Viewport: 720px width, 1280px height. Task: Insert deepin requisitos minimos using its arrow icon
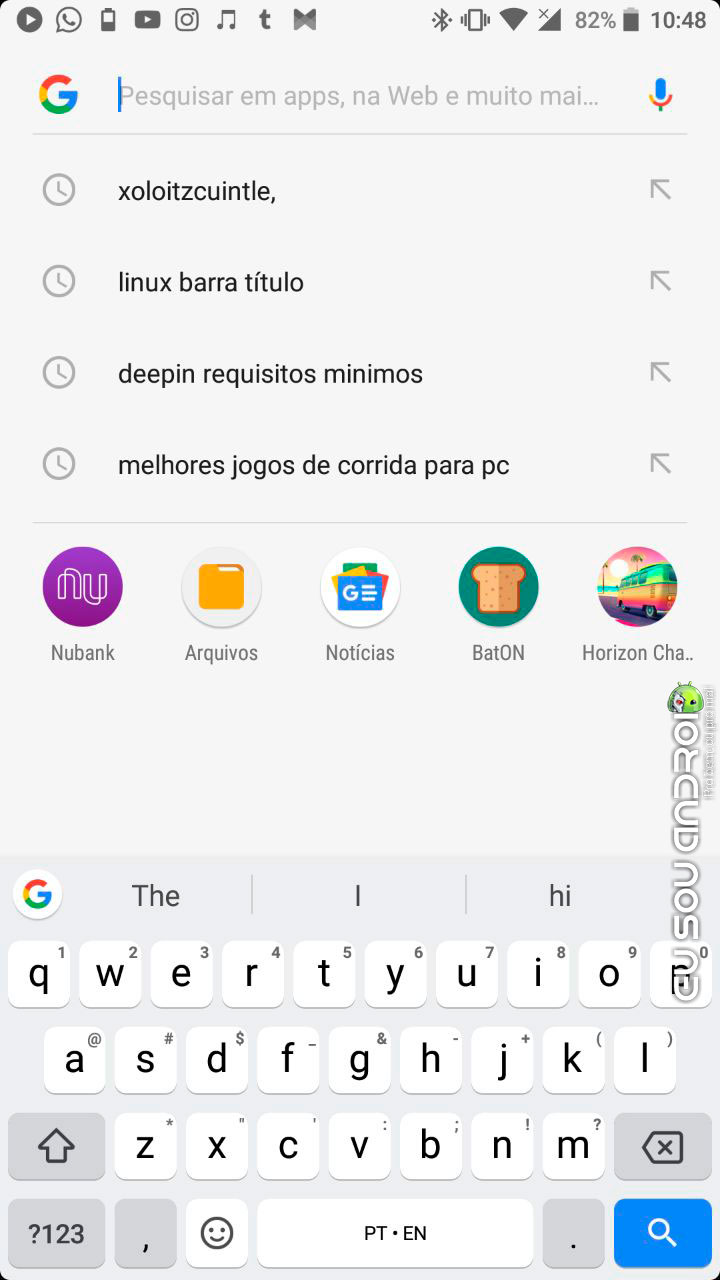click(x=660, y=373)
